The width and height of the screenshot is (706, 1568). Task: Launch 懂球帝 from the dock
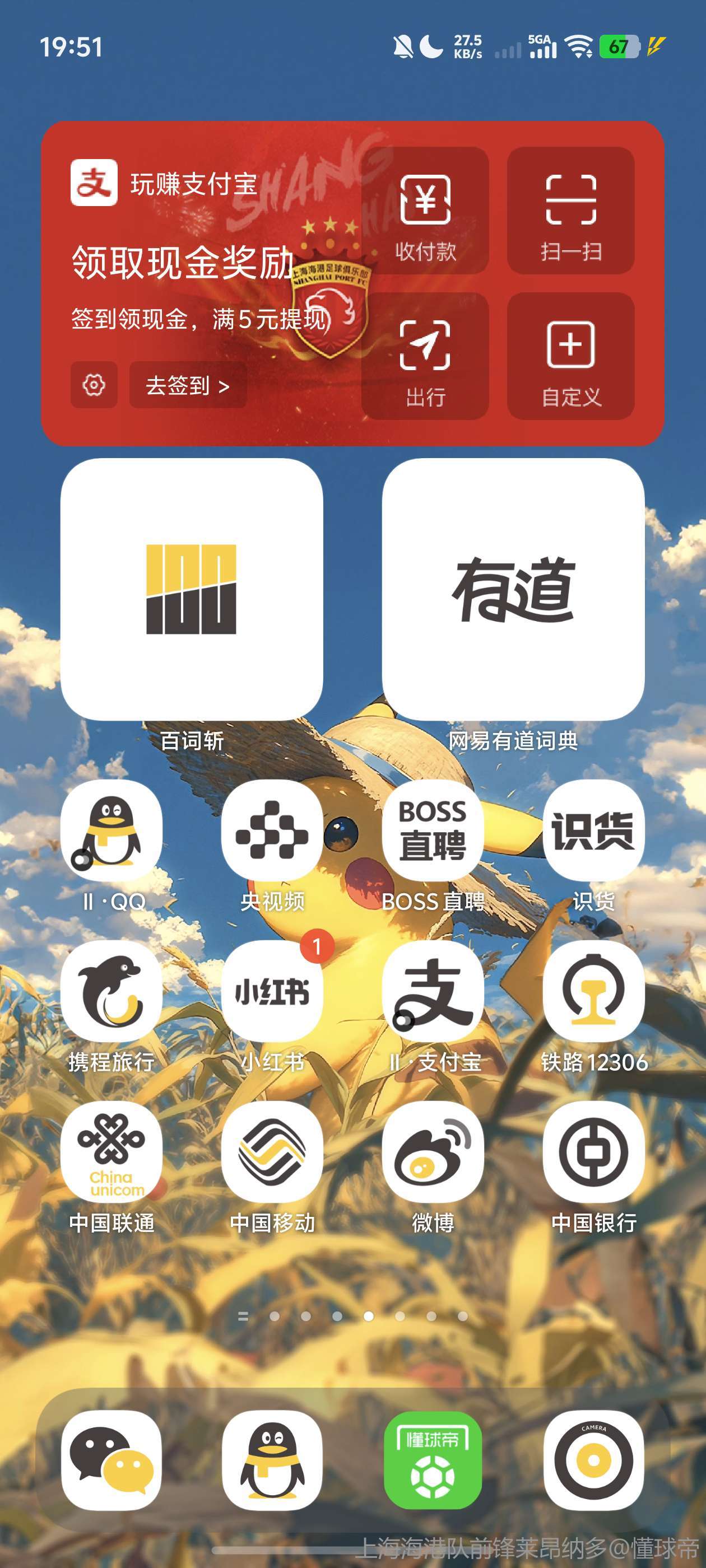(433, 1460)
